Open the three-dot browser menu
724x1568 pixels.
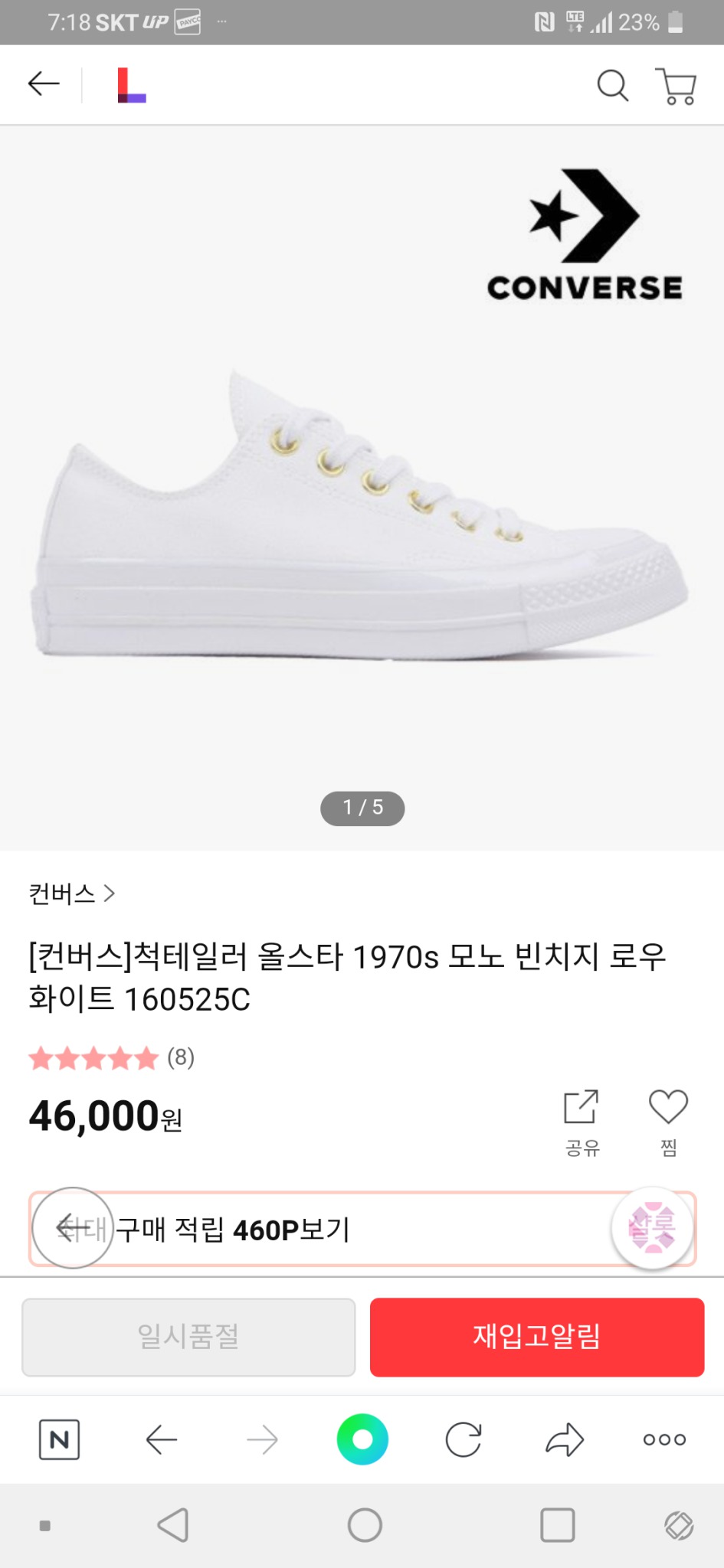tap(663, 1439)
